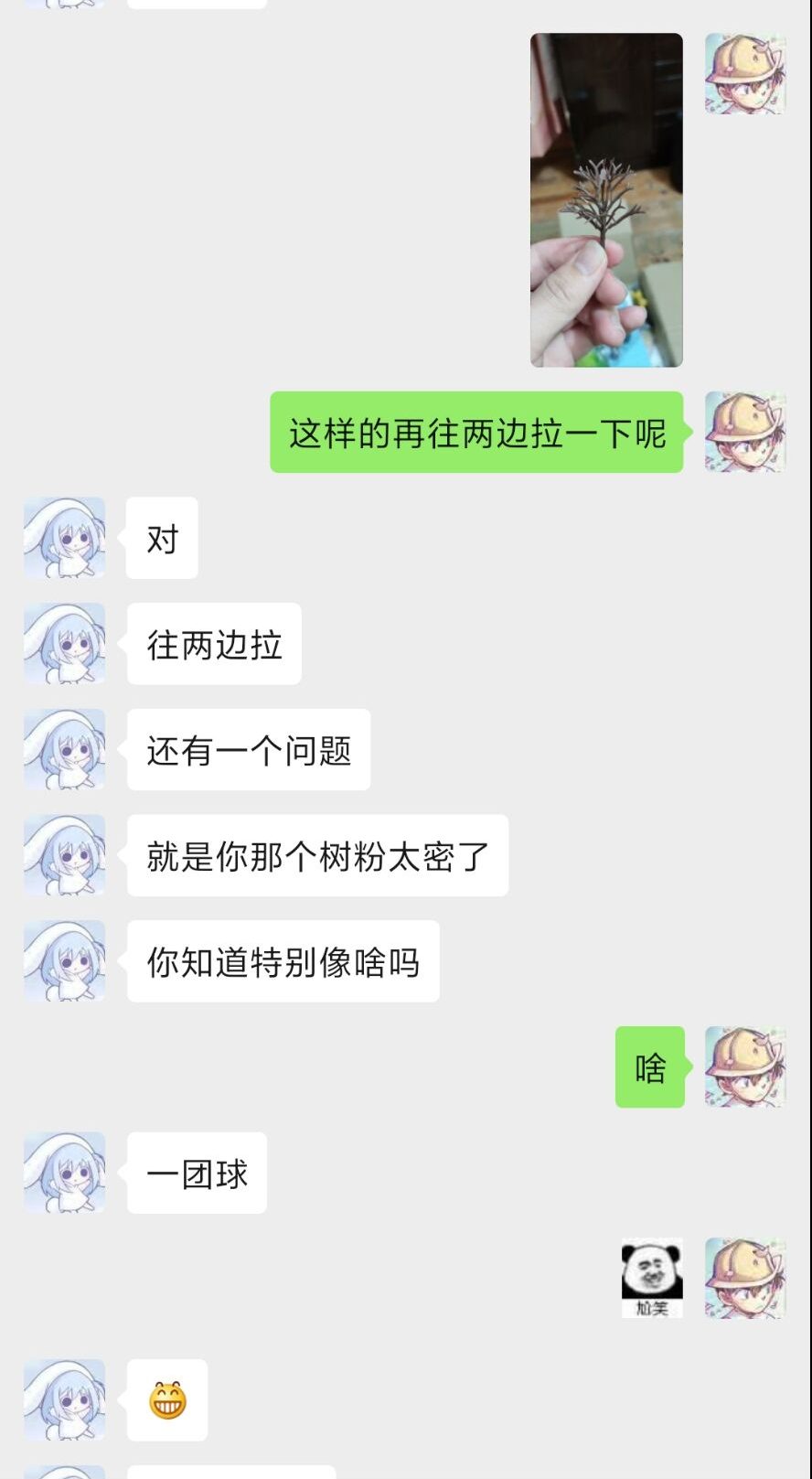Open contact avatar beside "还有一个问题"

coord(64,749)
